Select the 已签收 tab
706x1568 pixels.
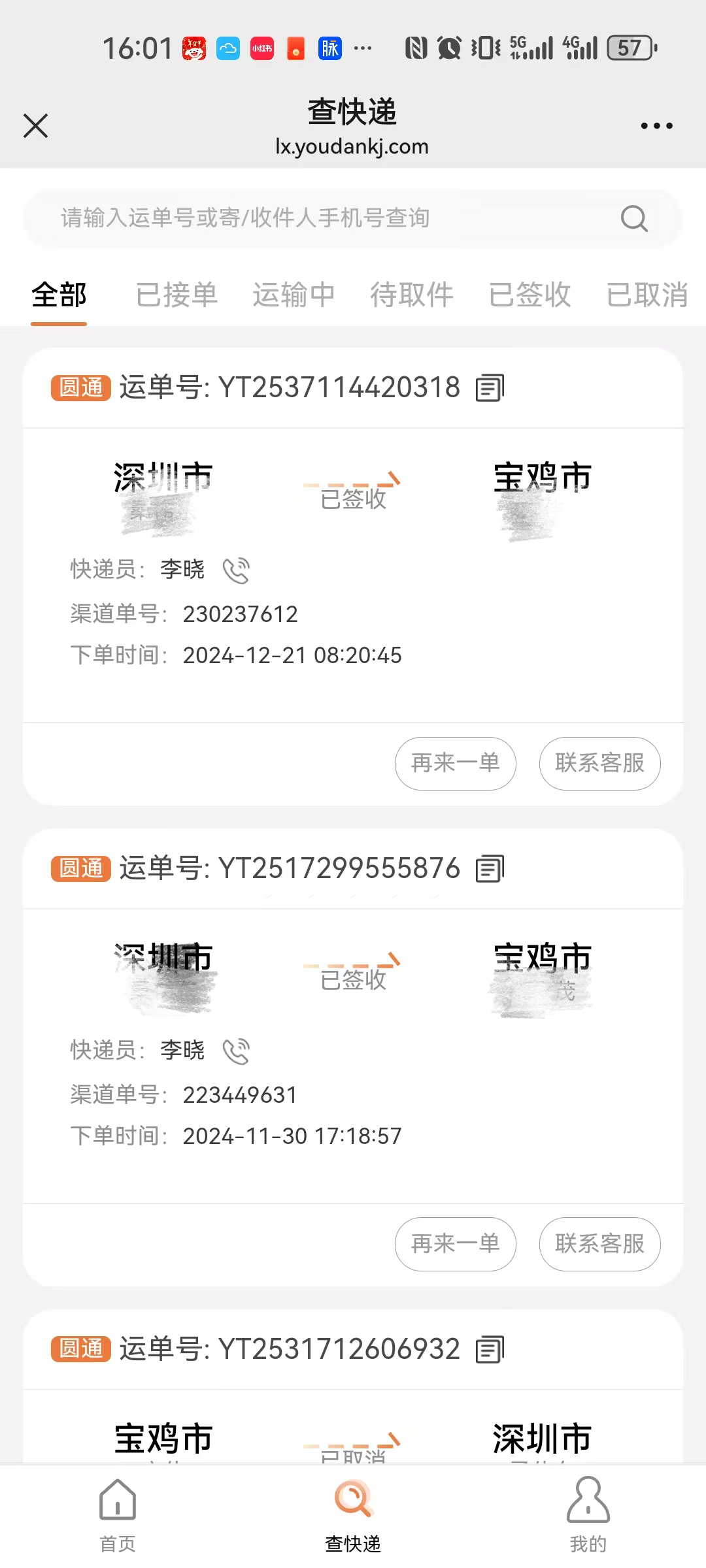pos(529,295)
